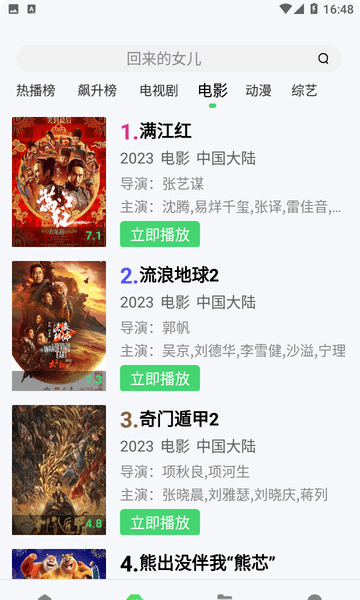The height and width of the screenshot is (600, 360).
Task: Play 奇门遁甲2 with 立即播放
Action: [160, 522]
